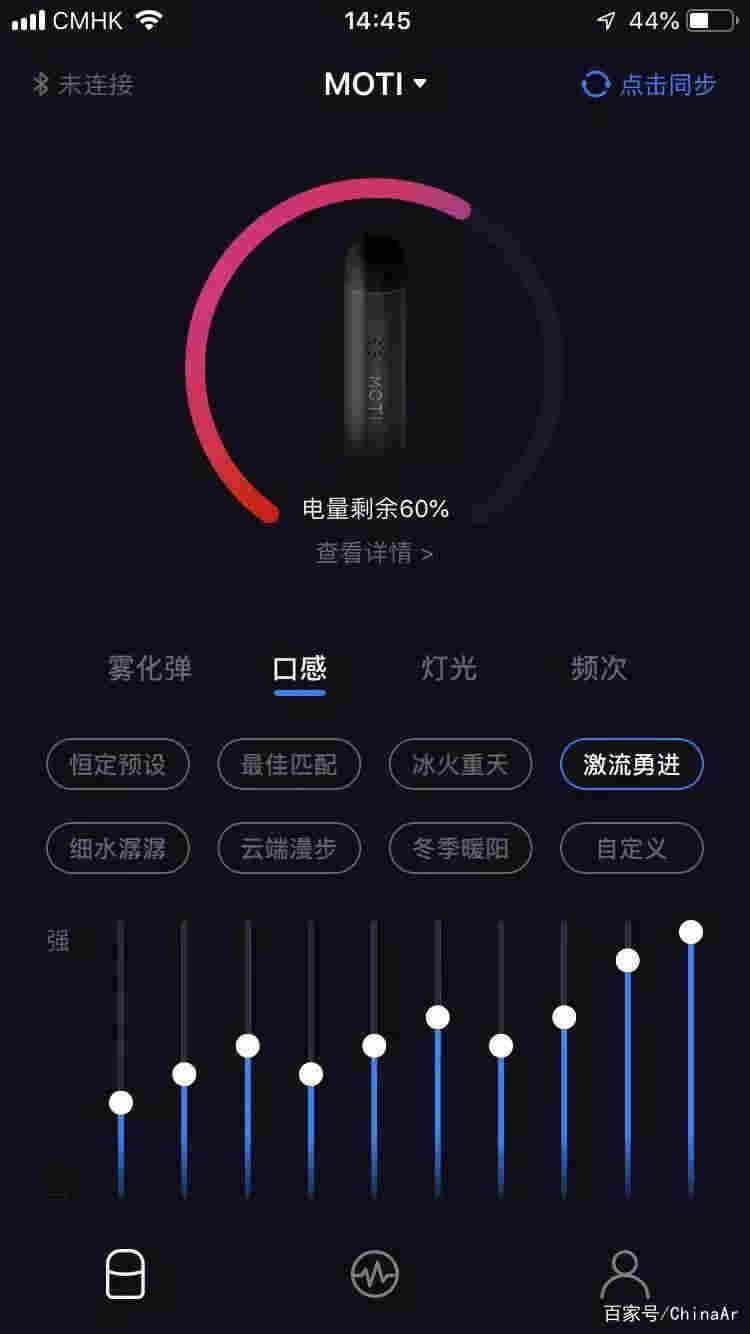
Task: Tap the 恒定预设 preset button
Action: [x=117, y=763]
